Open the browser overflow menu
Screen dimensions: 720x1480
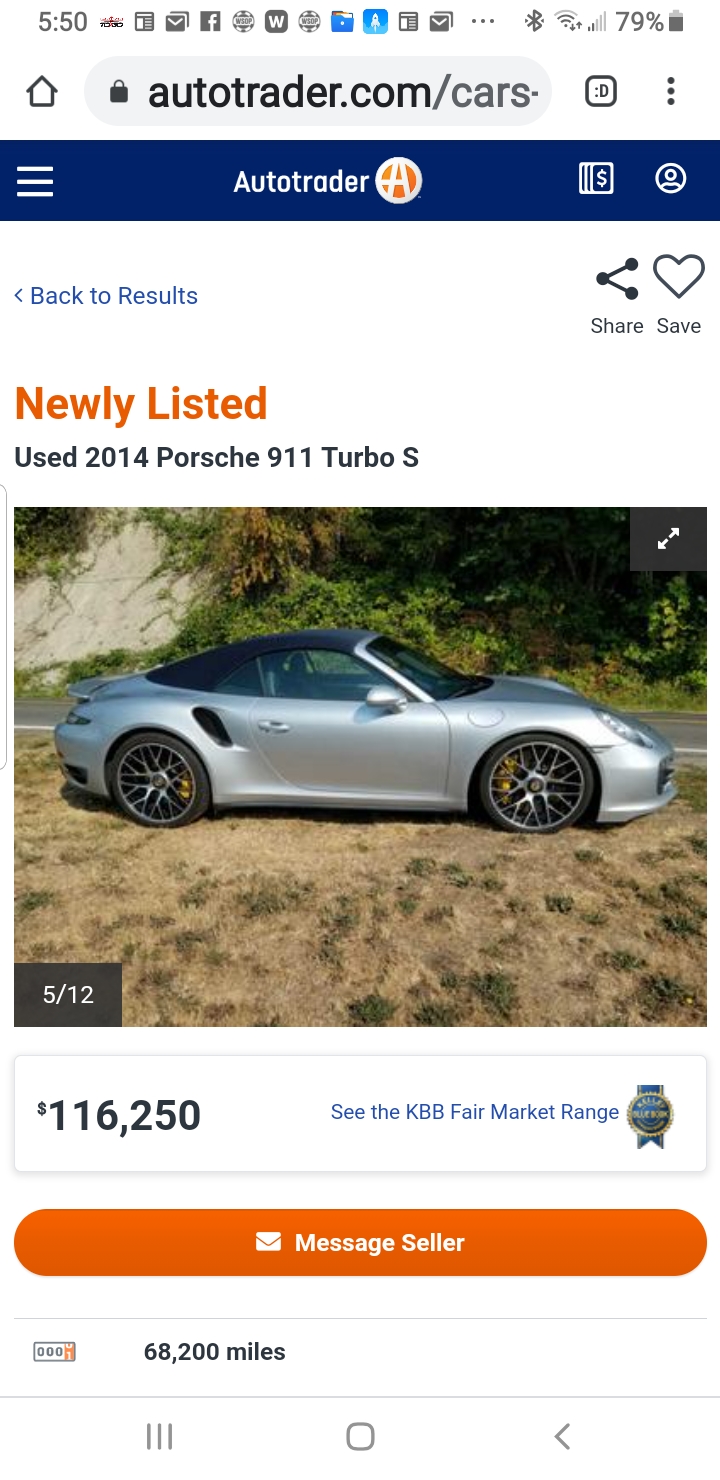(x=671, y=92)
